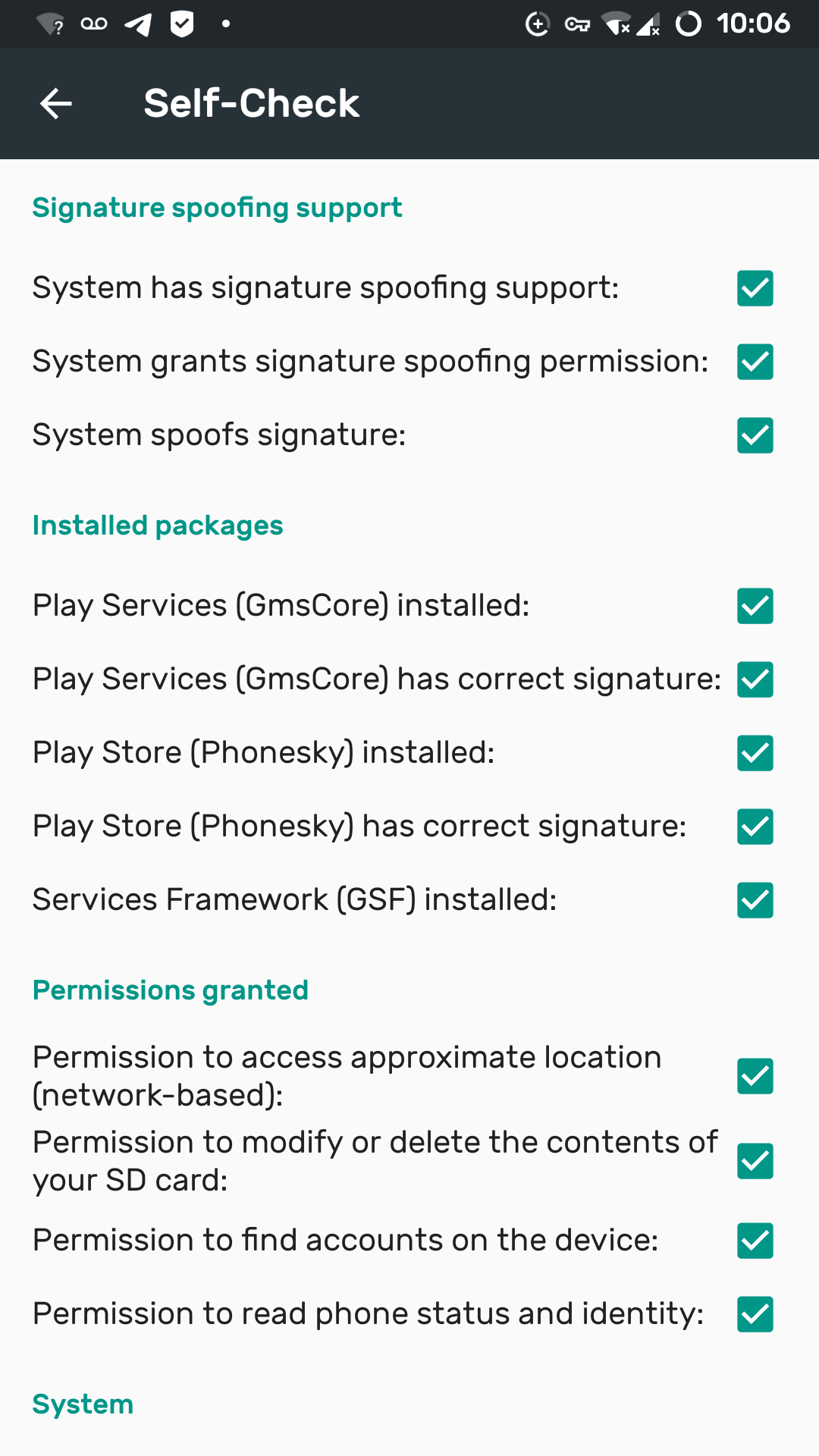Tap the find accounts permission checkbox
The width and height of the screenshot is (819, 1456).
tap(755, 1241)
